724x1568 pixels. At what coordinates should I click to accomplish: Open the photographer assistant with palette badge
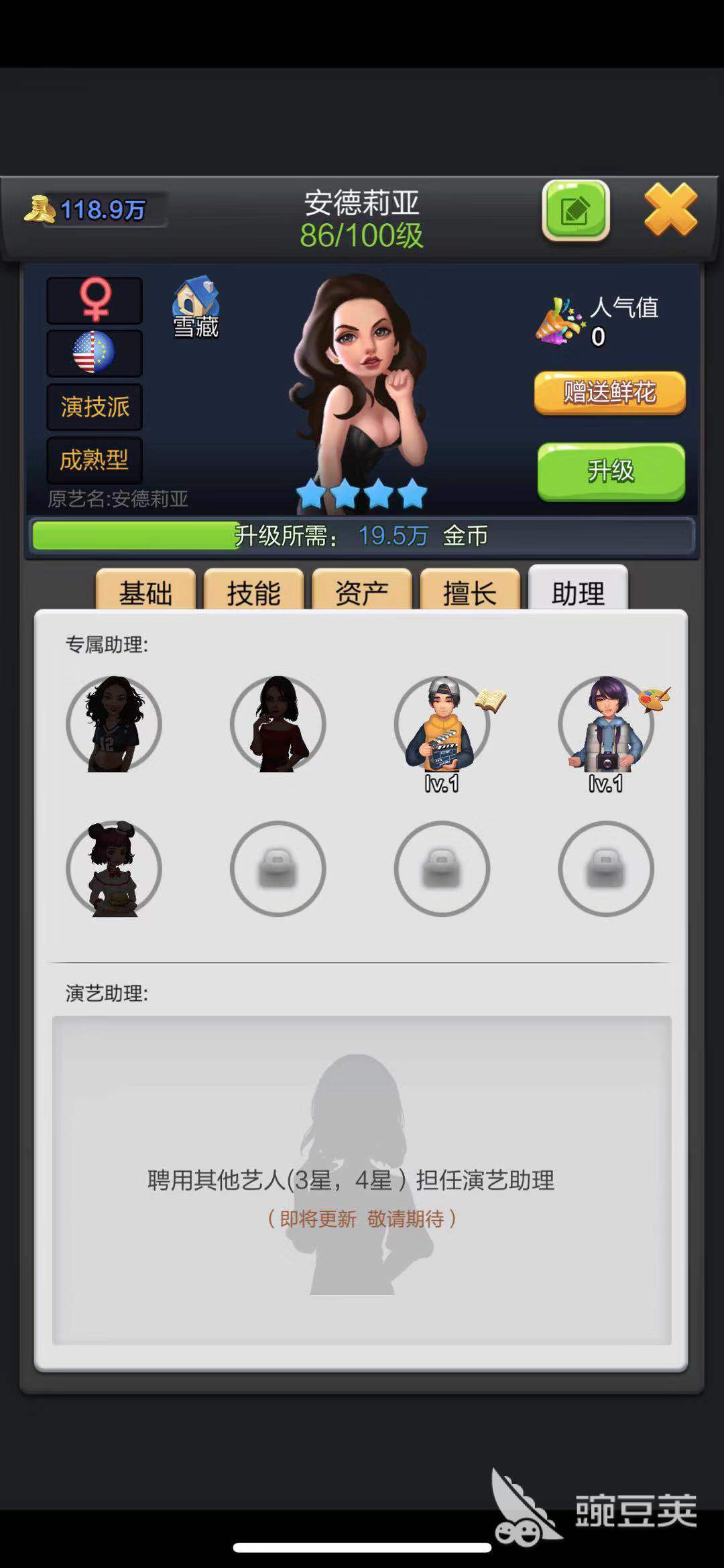tap(606, 725)
